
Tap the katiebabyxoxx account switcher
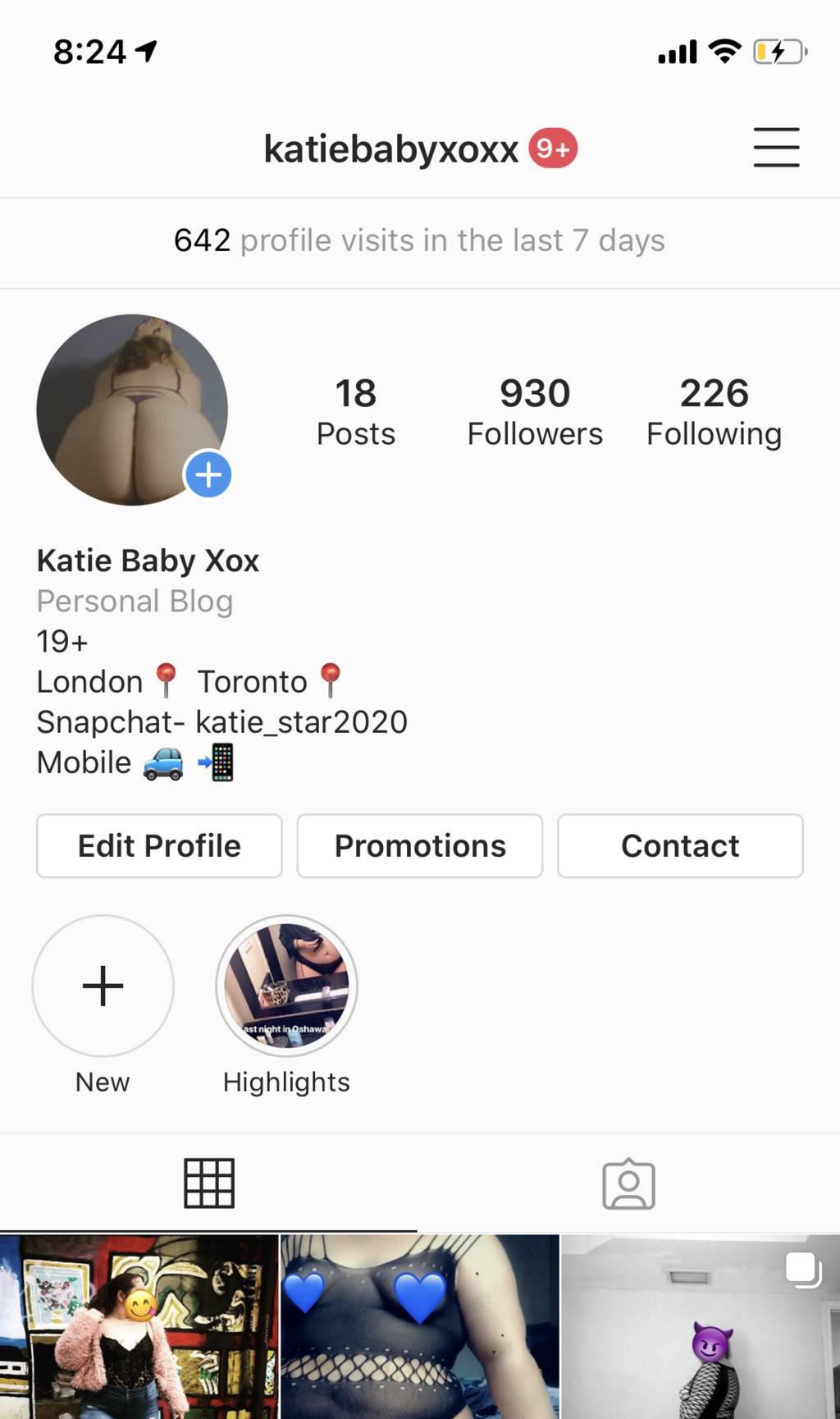click(x=391, y=149)
